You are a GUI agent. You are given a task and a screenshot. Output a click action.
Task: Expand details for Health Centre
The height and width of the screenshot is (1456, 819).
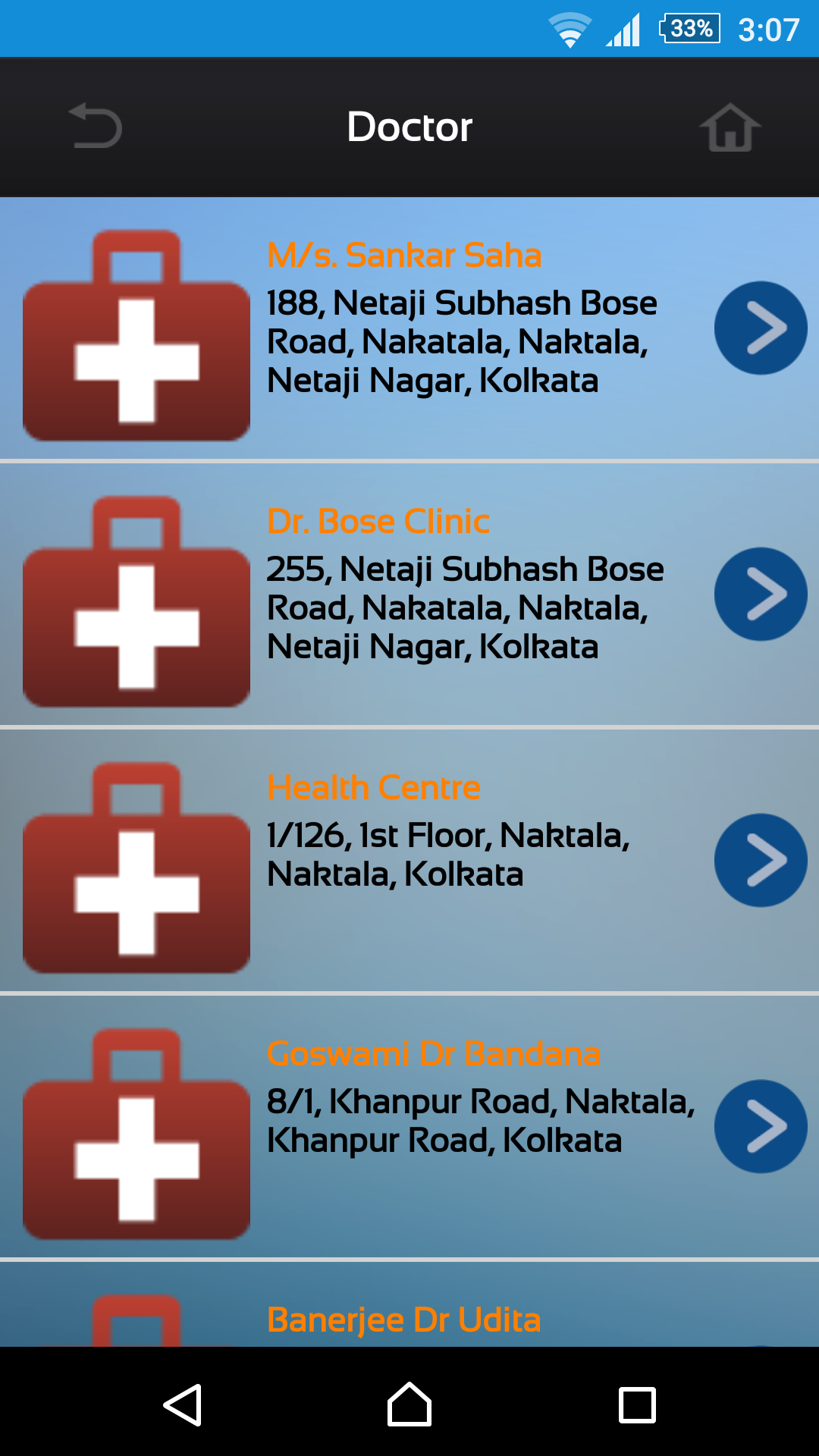pyautogui.click(x=761, y=860)
